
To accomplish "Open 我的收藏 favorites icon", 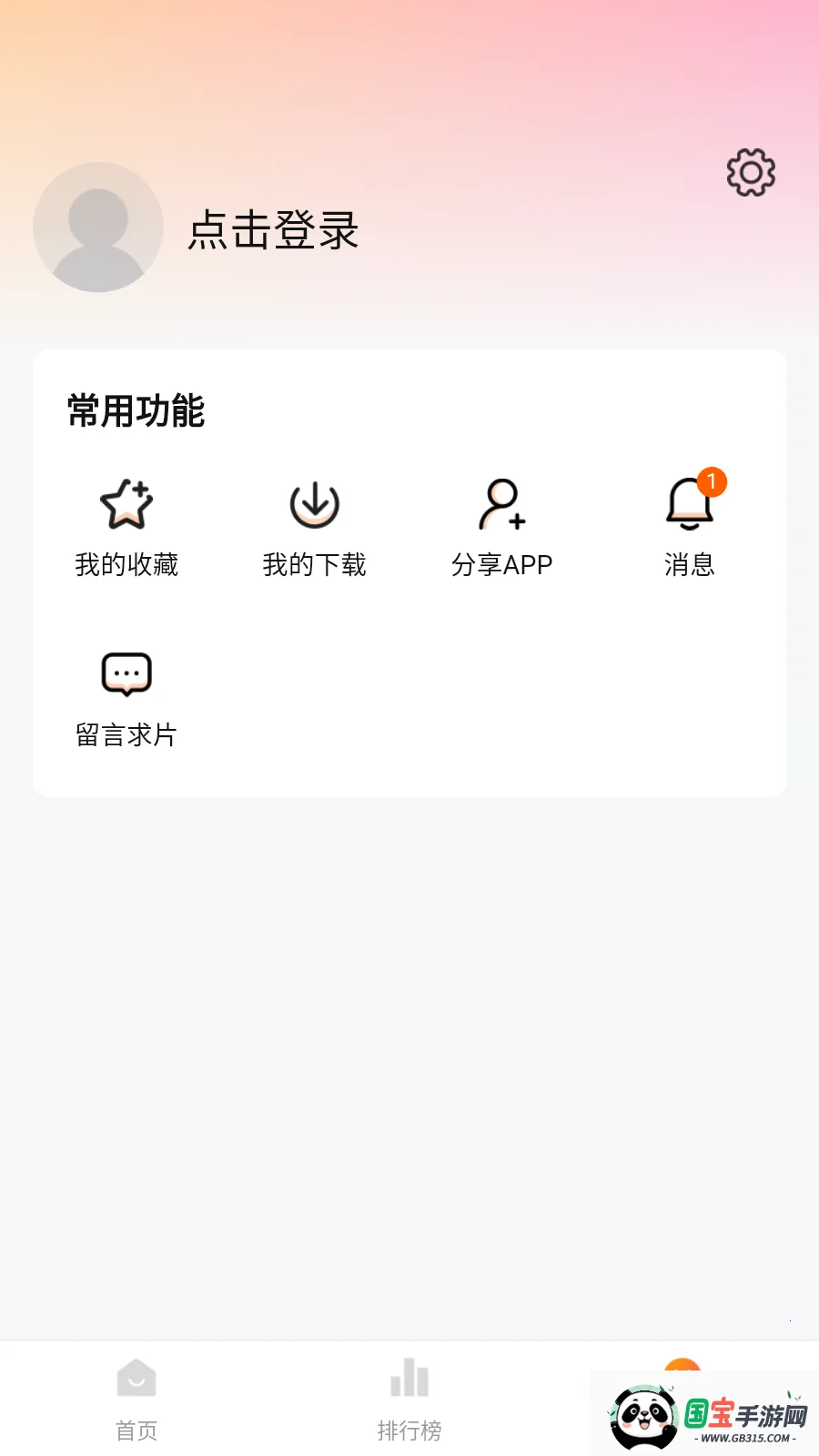I will click(127, 505).
